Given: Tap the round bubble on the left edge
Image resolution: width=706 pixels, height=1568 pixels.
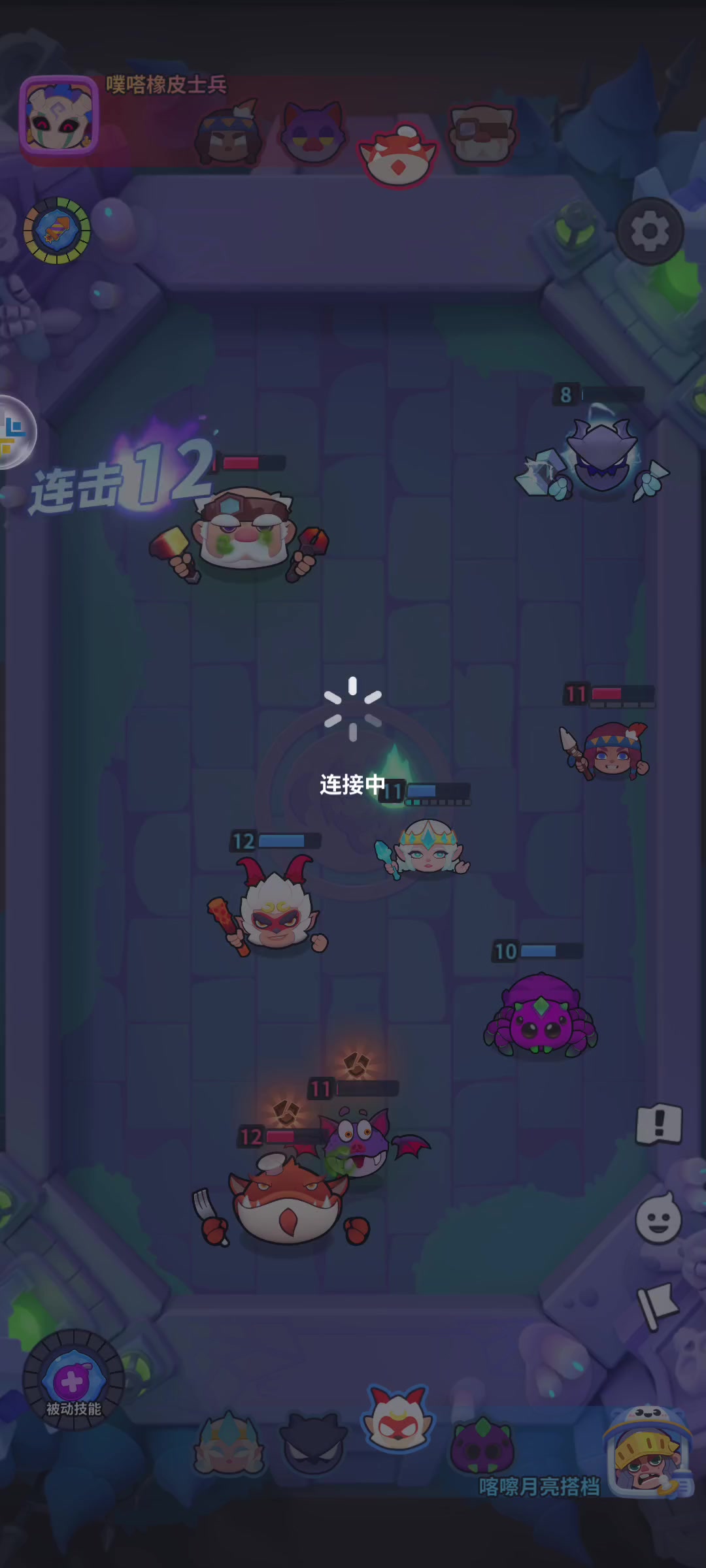Looking at the screenshot, I should pyautogui.click(x=14, y=433).
